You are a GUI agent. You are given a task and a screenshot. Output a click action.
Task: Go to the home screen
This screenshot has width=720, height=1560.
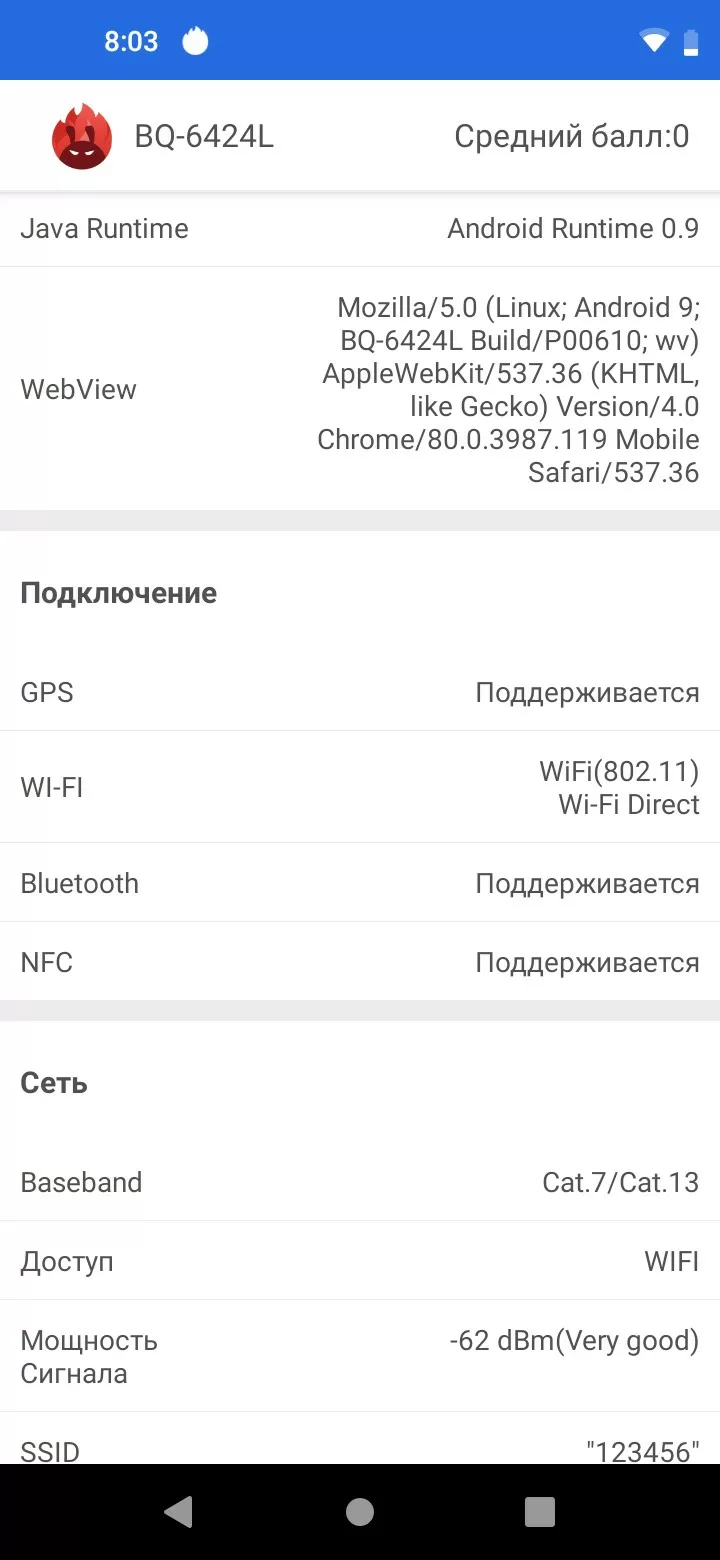tap(360, 1512)
